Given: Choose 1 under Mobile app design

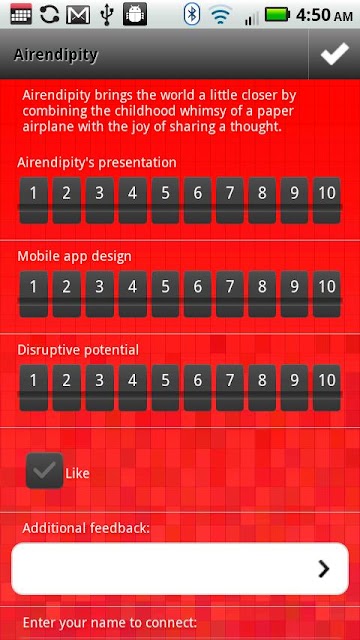Looking at the screenshot, I should click(x=33, y=294).
